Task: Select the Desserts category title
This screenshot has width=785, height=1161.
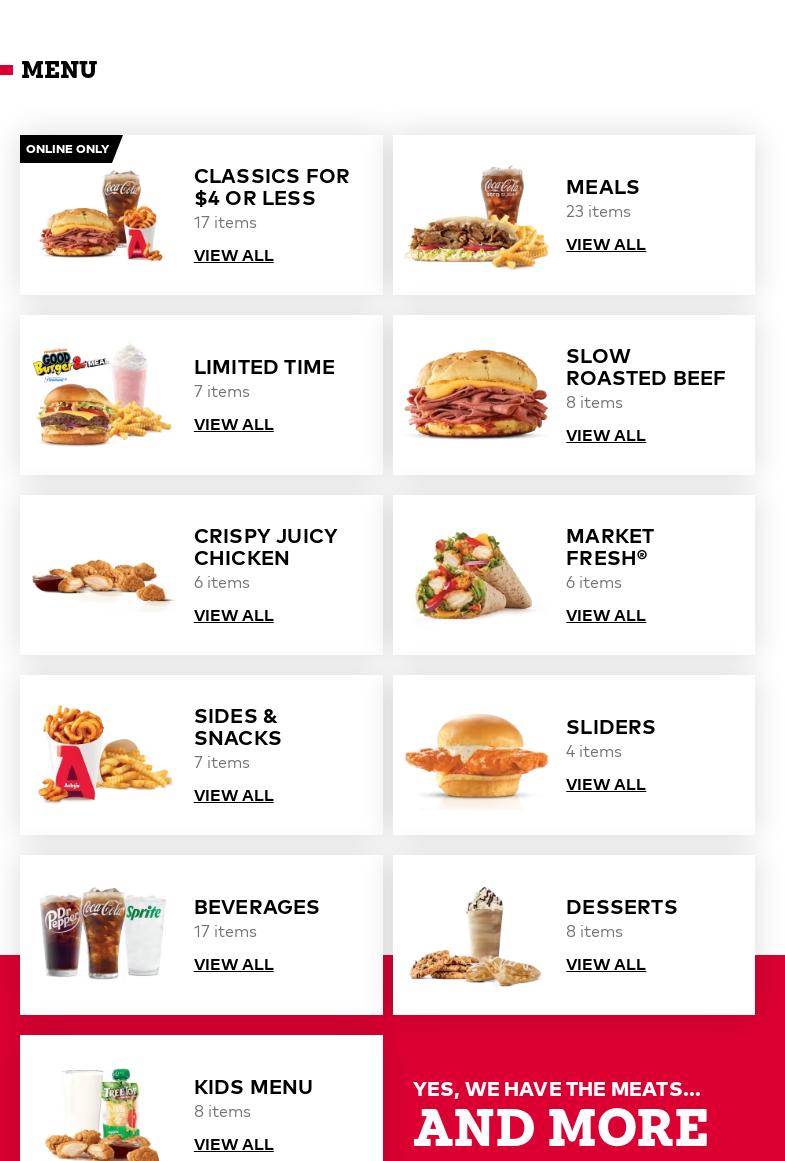Action: point(621,908)
